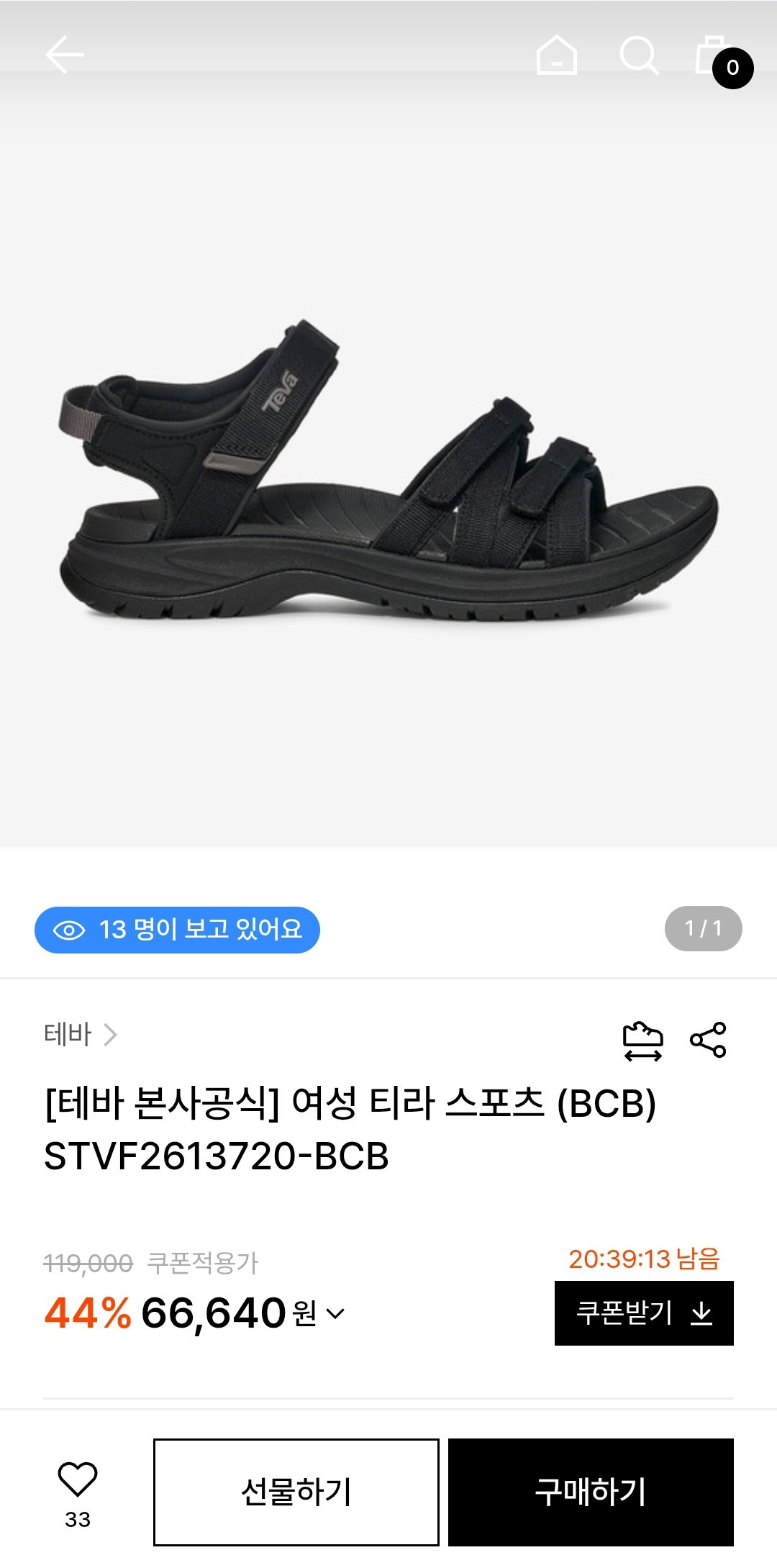Image resolution: width=777 pixels, height=1568 pixels.
Task: Tap 쿠폰받기 to download coupon
Action: pos(644,1313)
